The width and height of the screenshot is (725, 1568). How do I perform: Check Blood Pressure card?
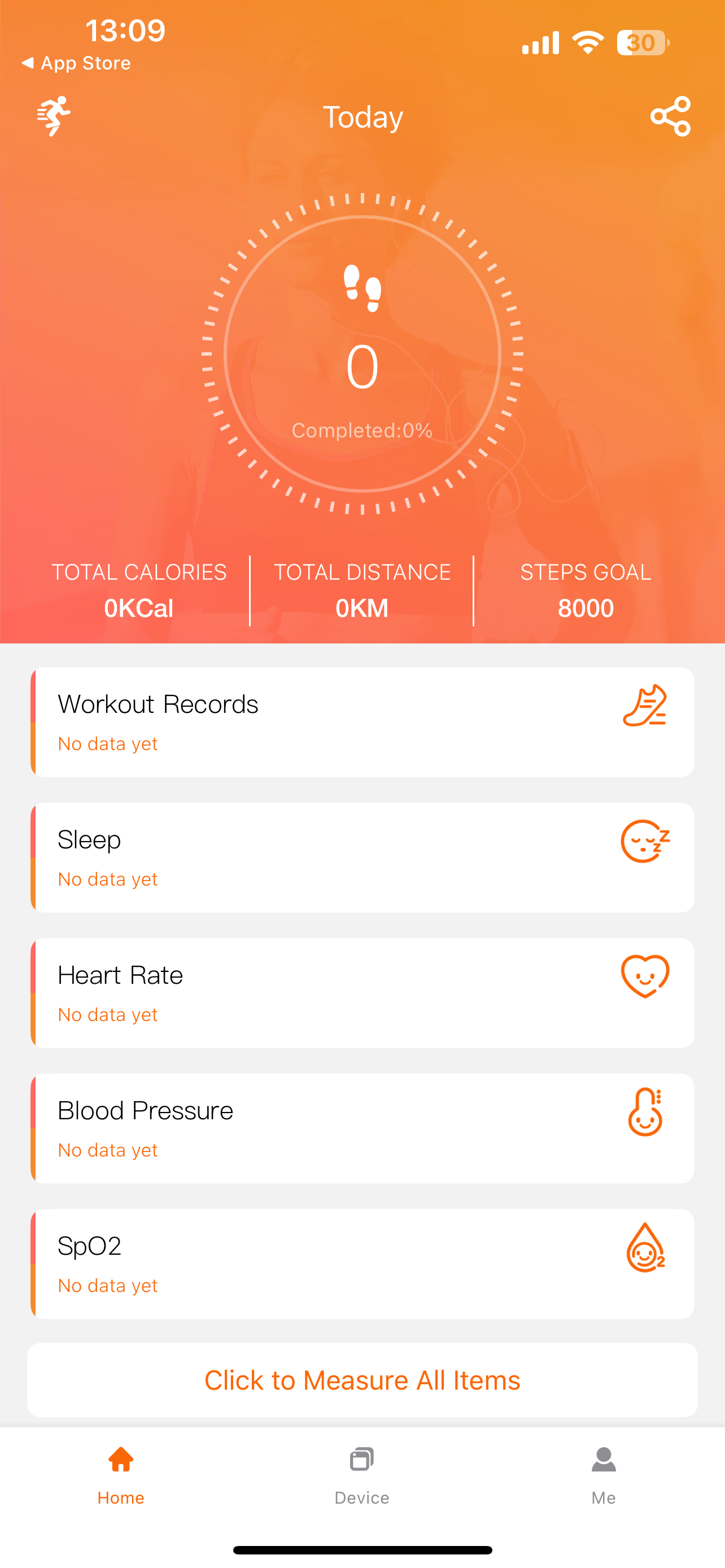point(362,1128)
